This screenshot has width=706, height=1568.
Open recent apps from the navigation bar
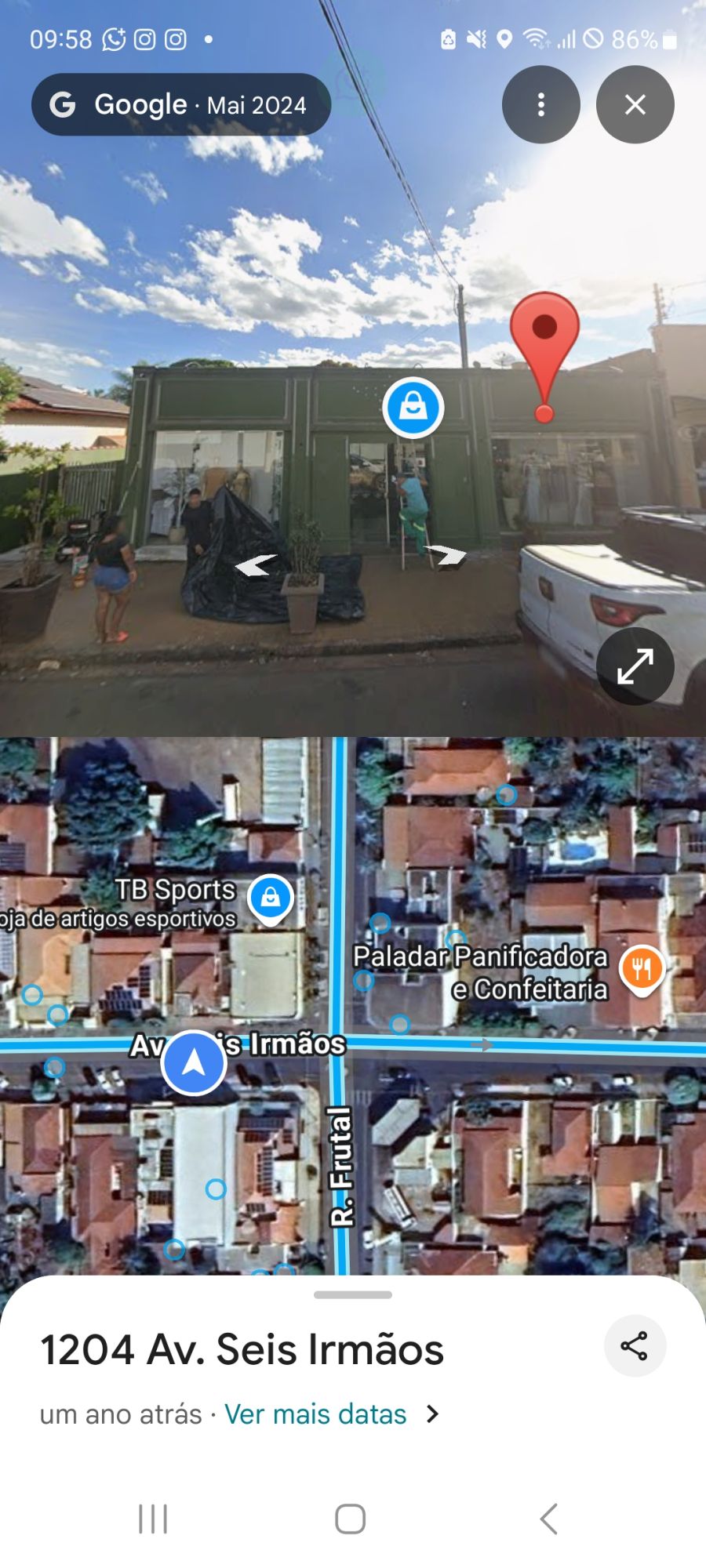[x=153, y=1519]
